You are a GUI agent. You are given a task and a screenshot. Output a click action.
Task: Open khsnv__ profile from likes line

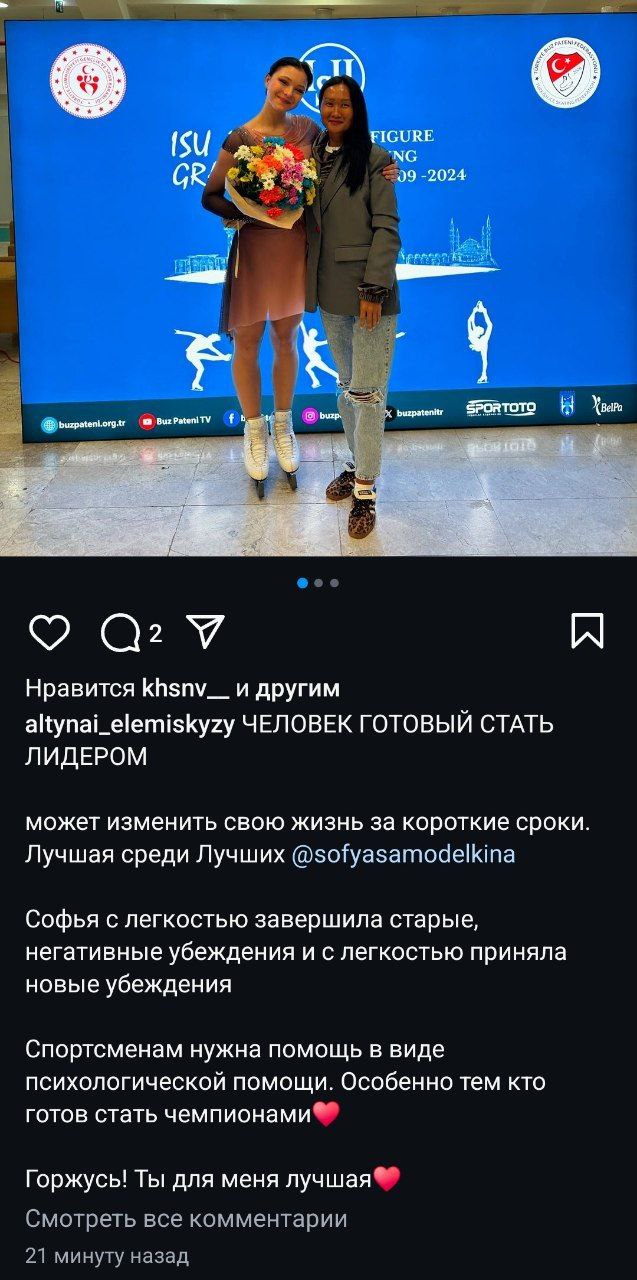[186, 689]
